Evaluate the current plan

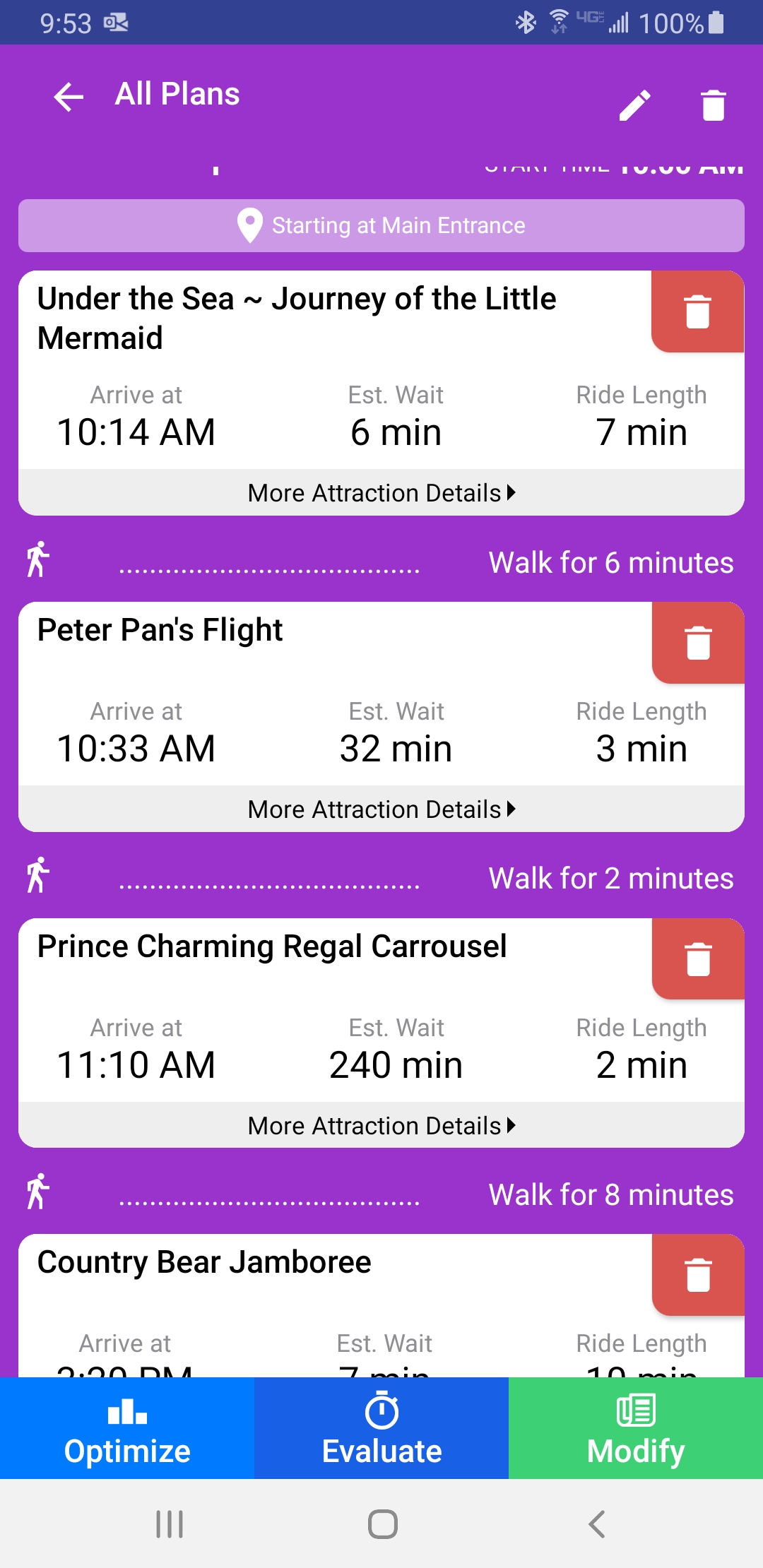pos(381,1428)
